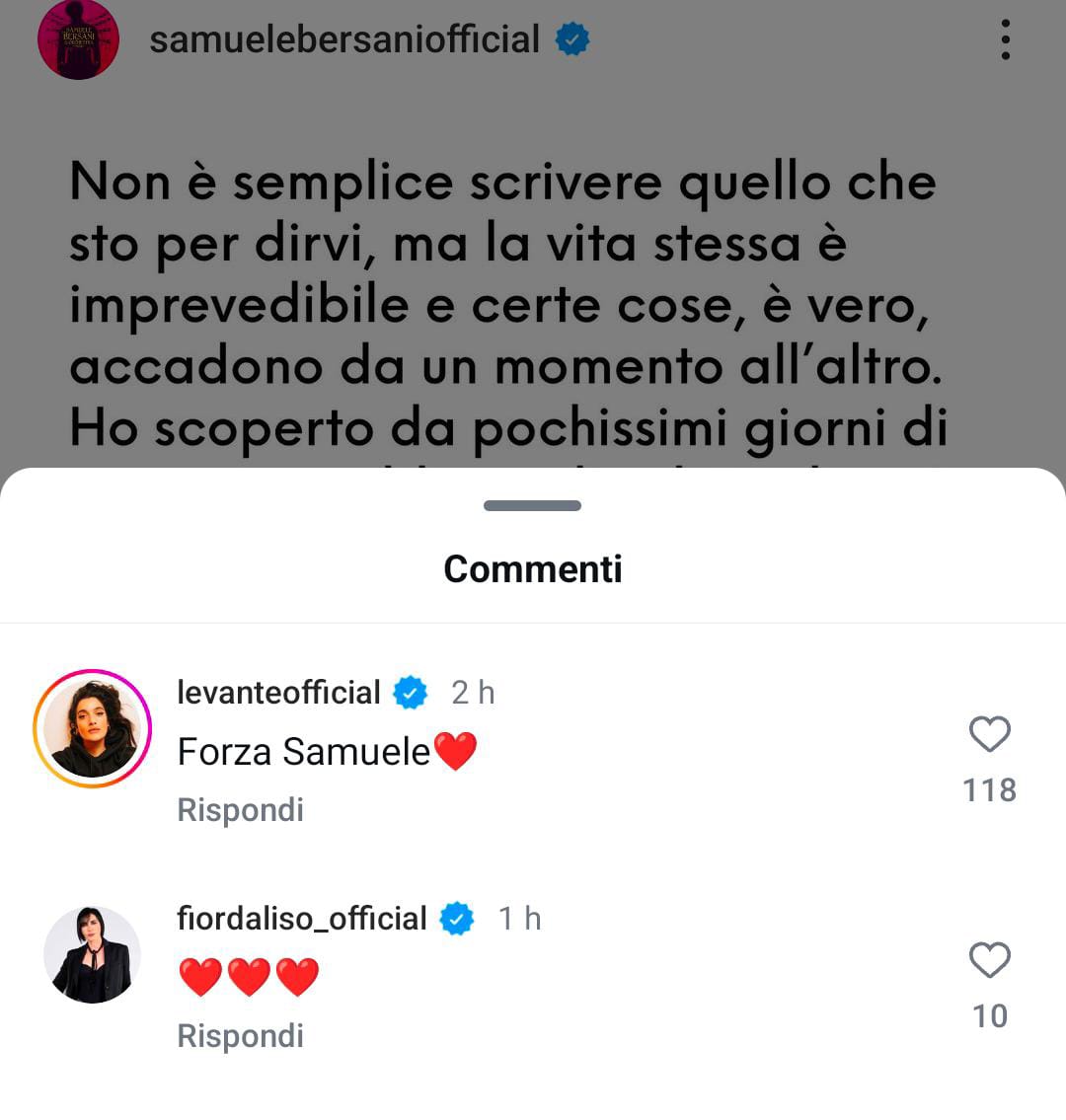1066x1120 pixels.
Task: Like fiordaliso_official's hearts comment
Action: tap(989, 961)
